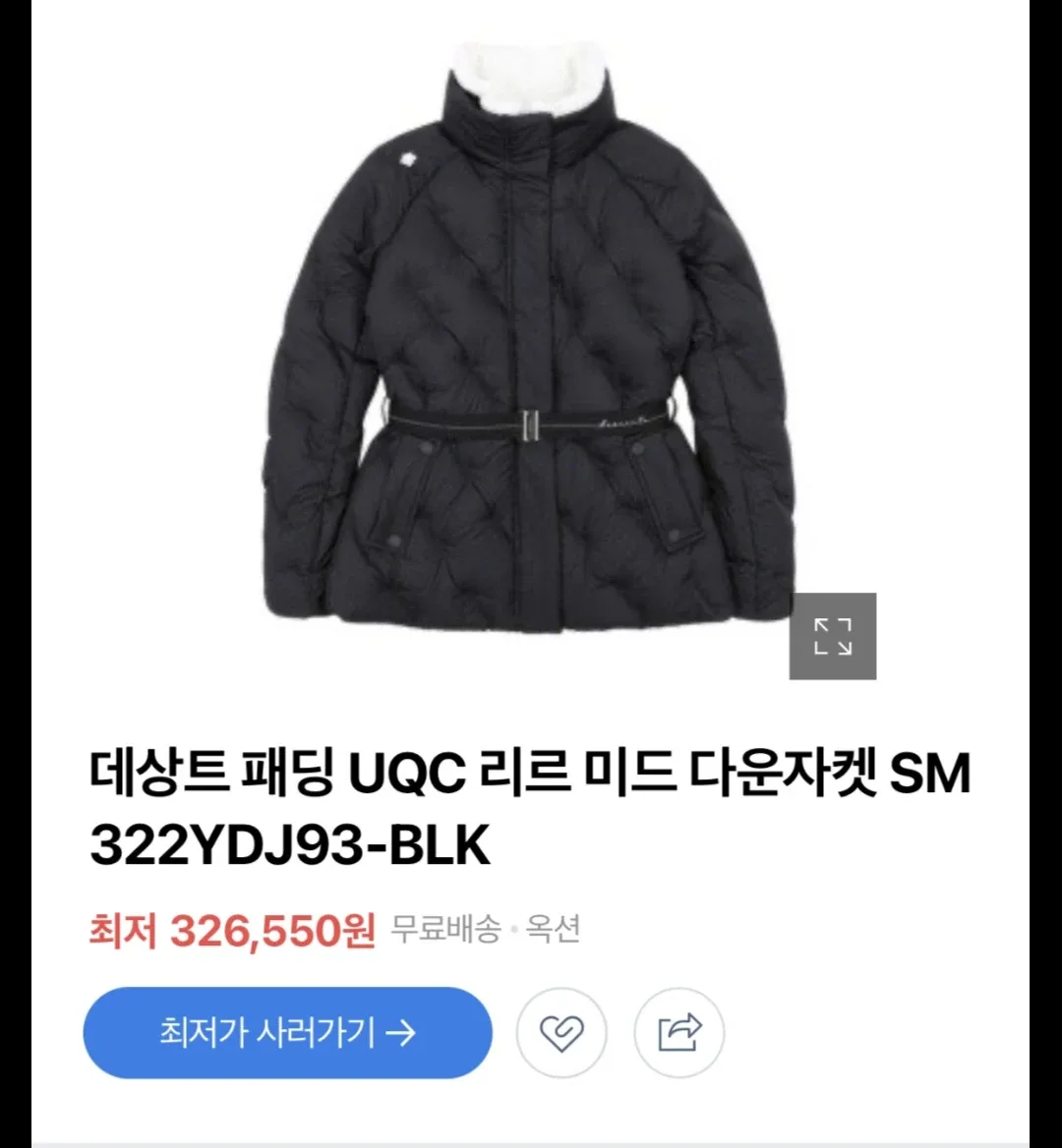Tap the 최저가 사러가기 button
The width and height of the screenshot is (1062, 1148).
287,1033
